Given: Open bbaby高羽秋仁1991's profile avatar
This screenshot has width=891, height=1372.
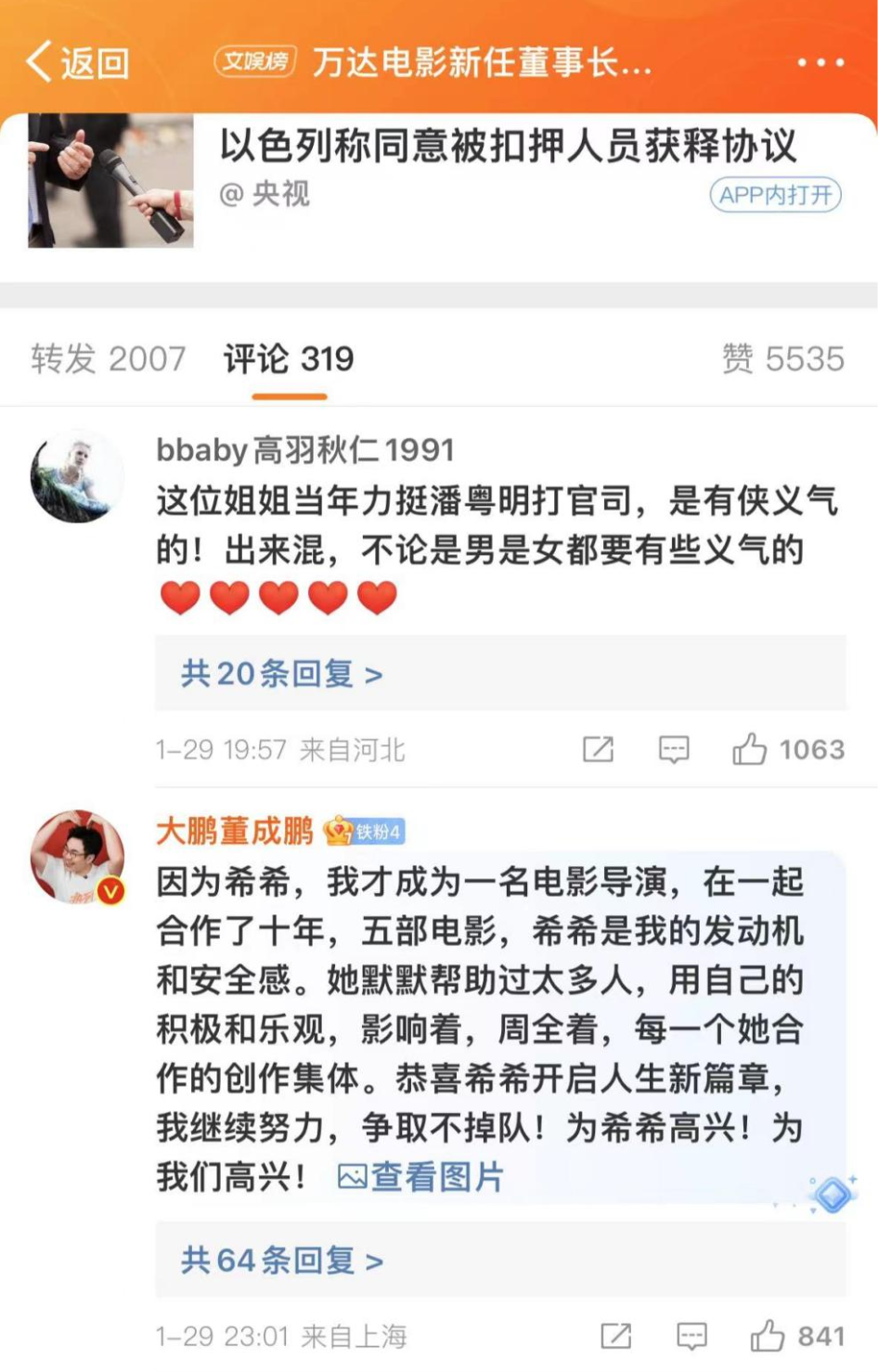Looking at the screenshot, I should click(77, 477).
